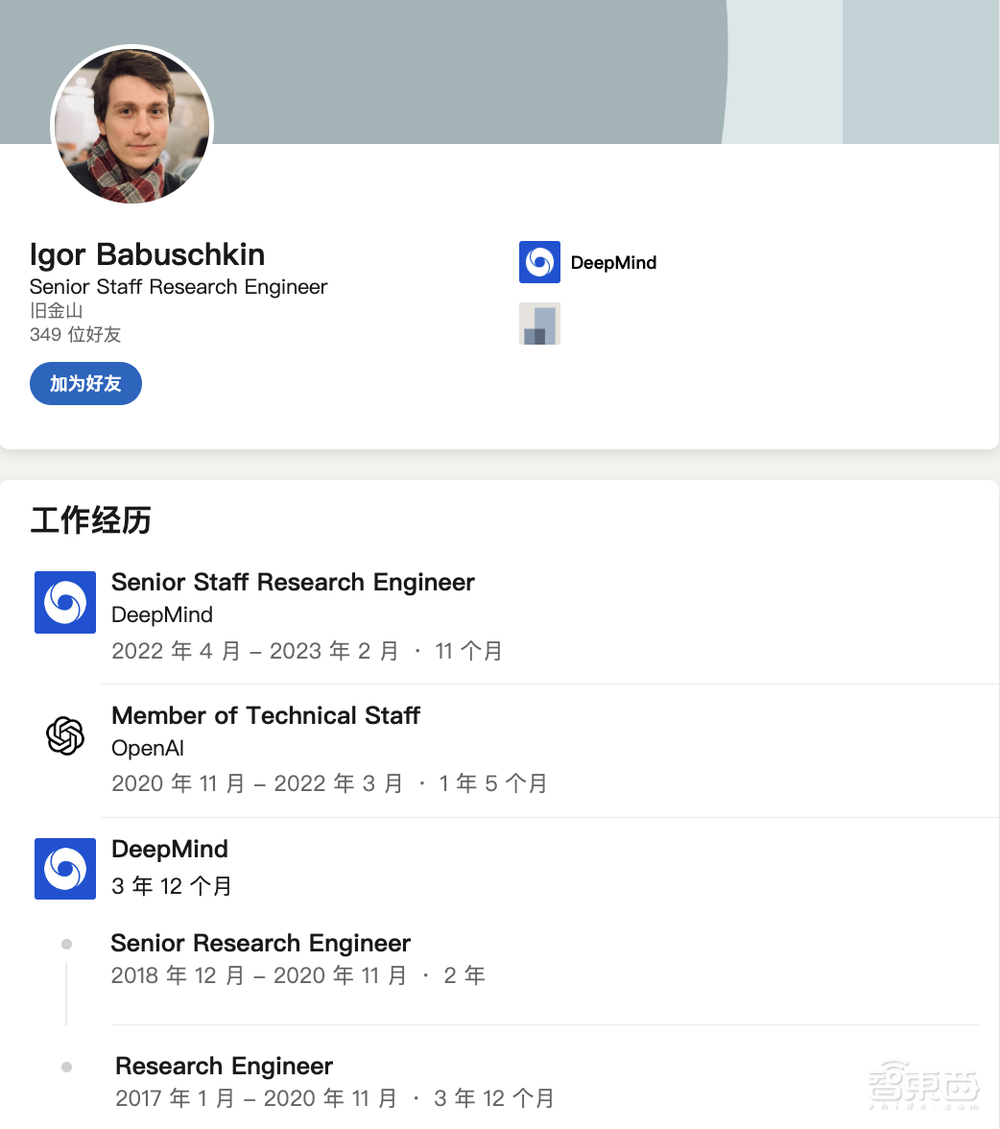Select the Research Engineer role entry
This screenshot has width=1000, height=1129.
pyautogui.click(x=223, y=1066)
